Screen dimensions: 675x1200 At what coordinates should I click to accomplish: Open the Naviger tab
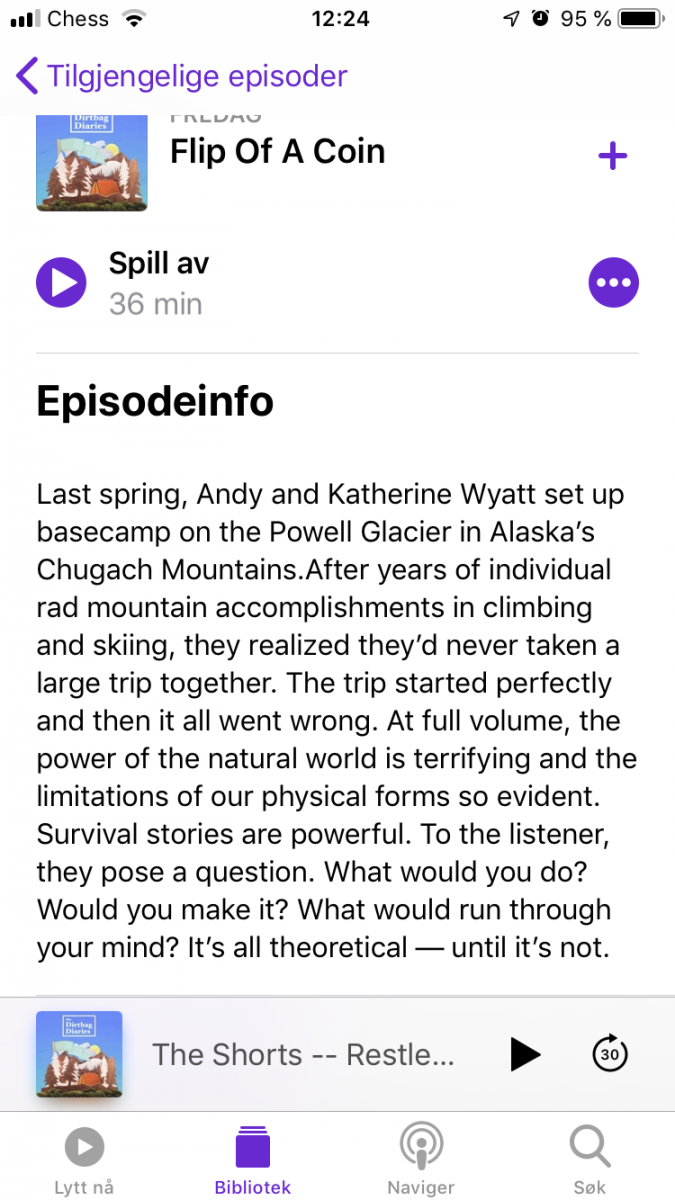click(x=421, y=1160)
